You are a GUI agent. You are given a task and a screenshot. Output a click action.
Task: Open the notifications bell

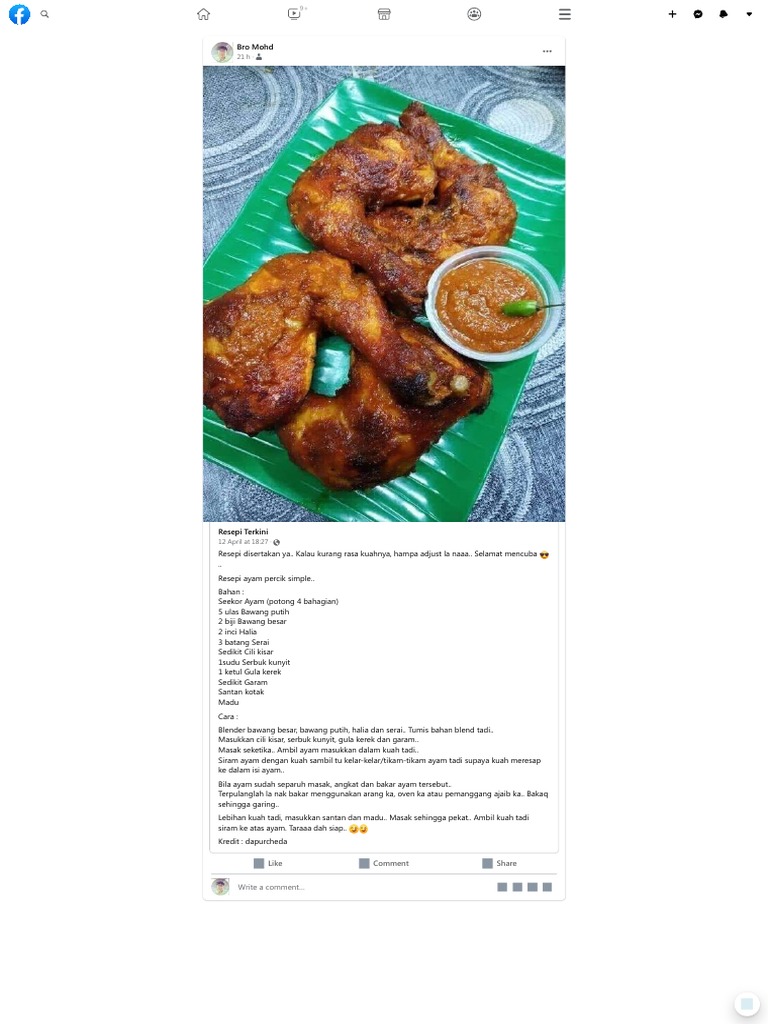(724, 14)
